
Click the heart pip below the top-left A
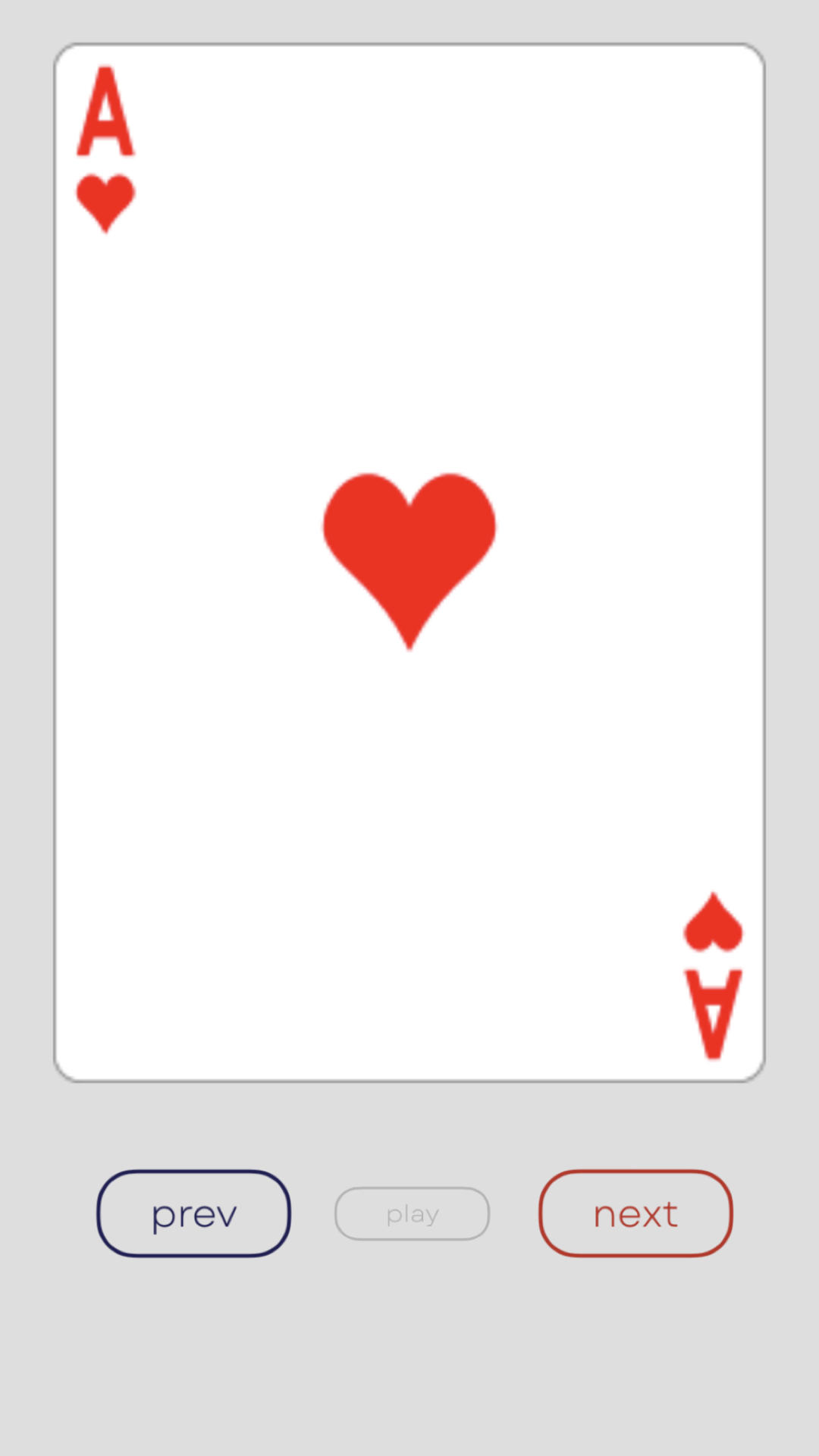pyautogui.click(x=105, y=199)
